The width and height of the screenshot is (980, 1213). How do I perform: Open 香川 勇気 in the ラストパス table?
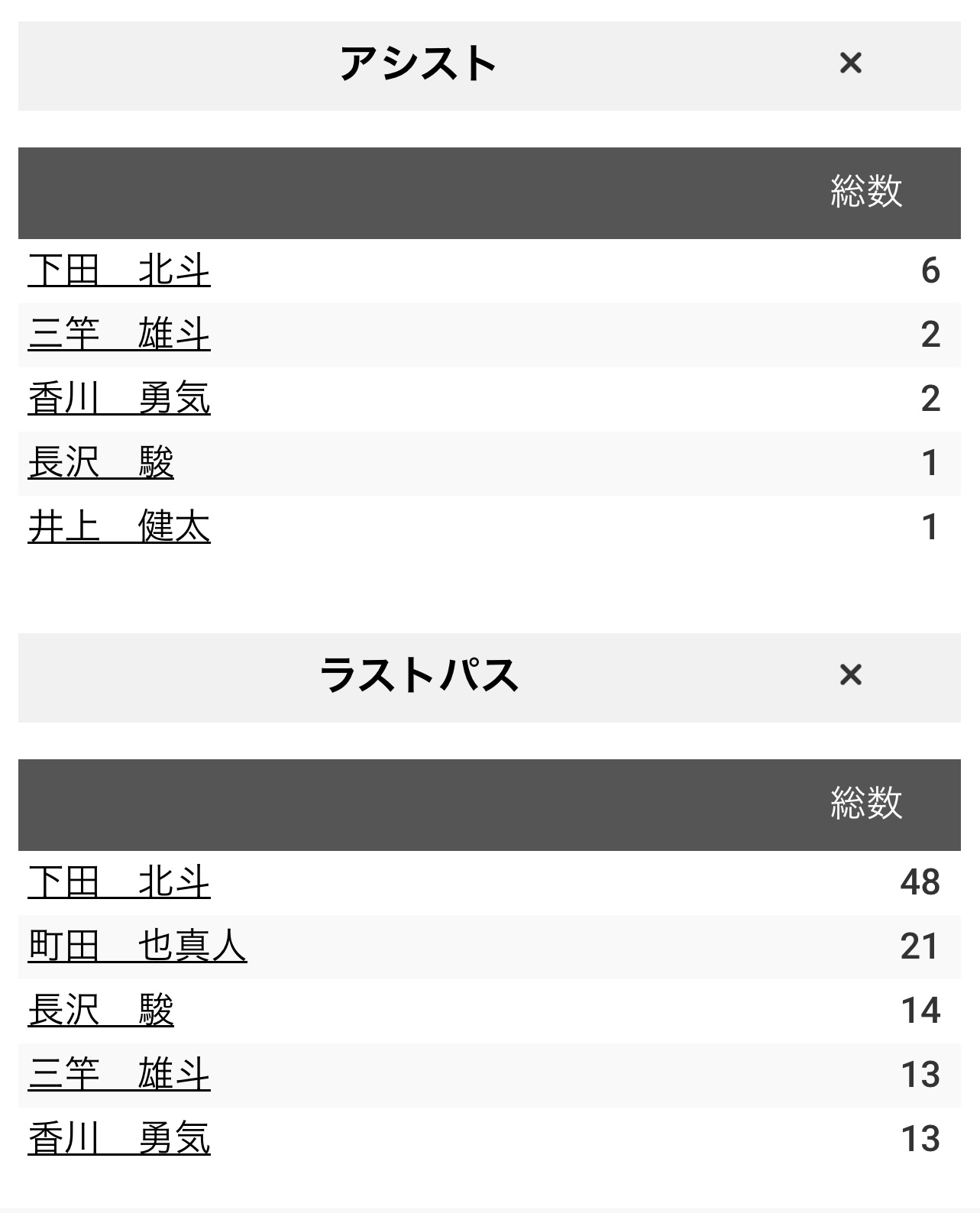119,1139
